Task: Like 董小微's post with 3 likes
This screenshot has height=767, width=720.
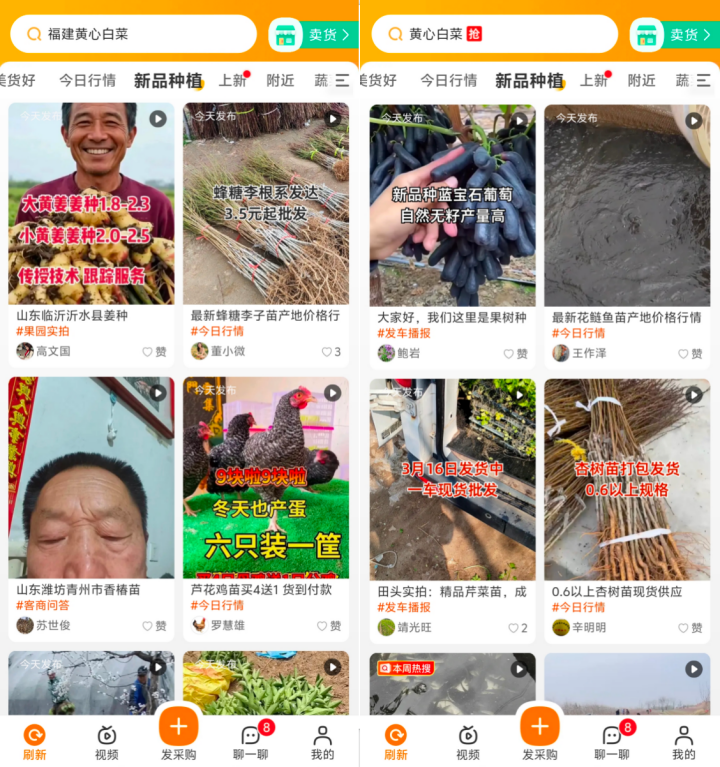Action: coord(330,352)
